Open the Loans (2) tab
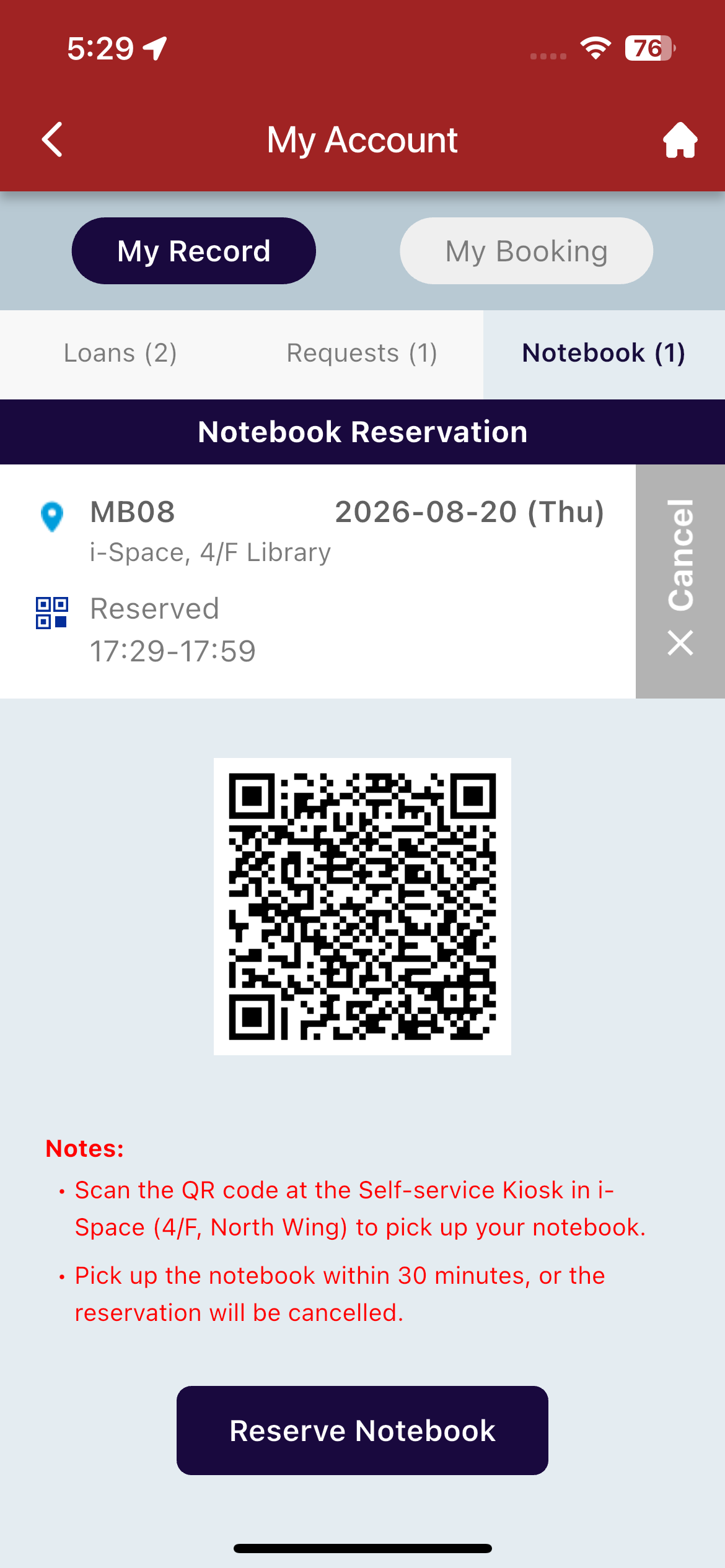 [121, 354]
